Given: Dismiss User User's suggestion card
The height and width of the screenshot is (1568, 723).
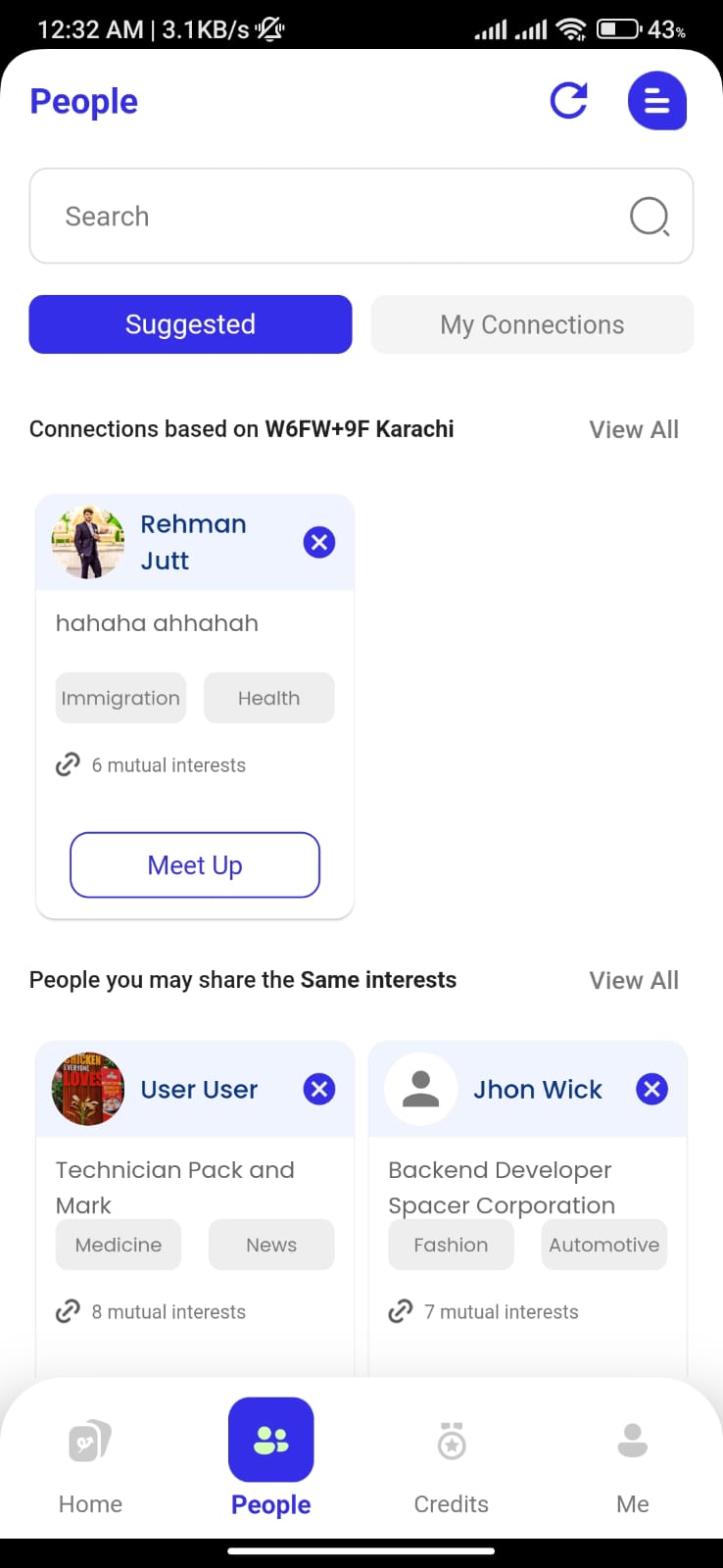Looking at the screenshot, I should 319,1089.
